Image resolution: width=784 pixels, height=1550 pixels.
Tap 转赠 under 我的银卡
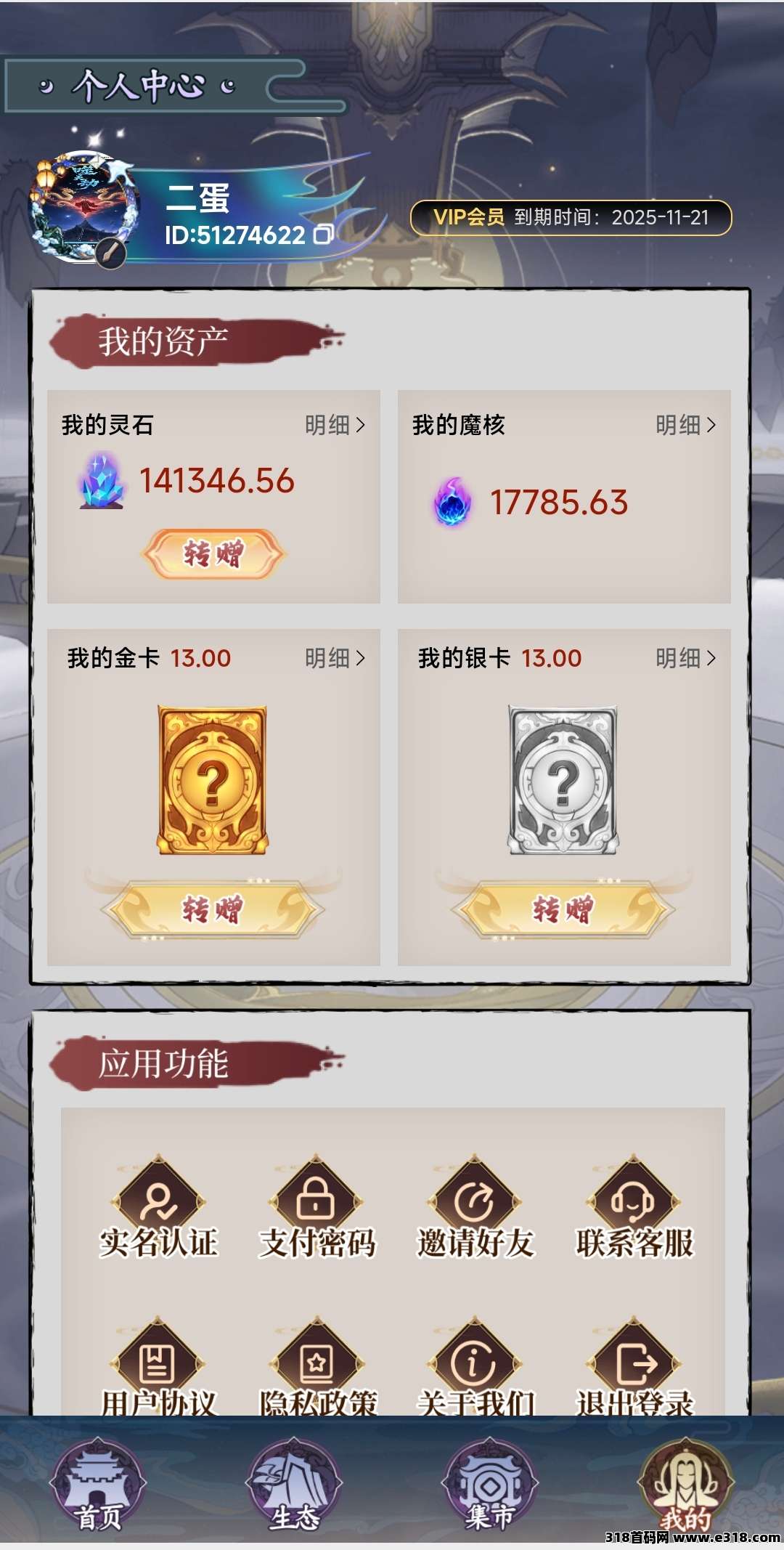point(563,909)
